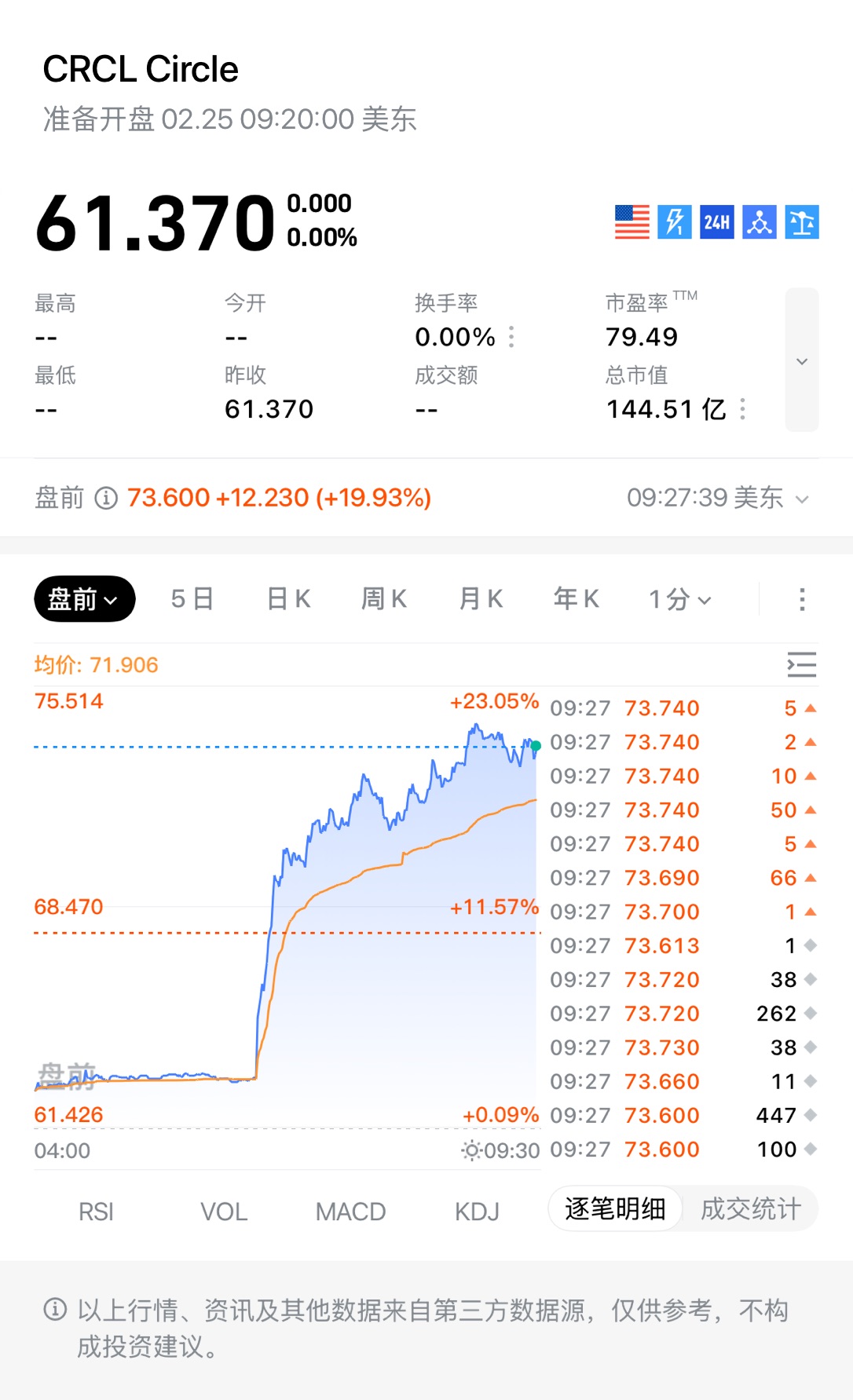Switch to the KDJ indicator
This screenshot has width=853, height=1400.
coord(477,1212)
